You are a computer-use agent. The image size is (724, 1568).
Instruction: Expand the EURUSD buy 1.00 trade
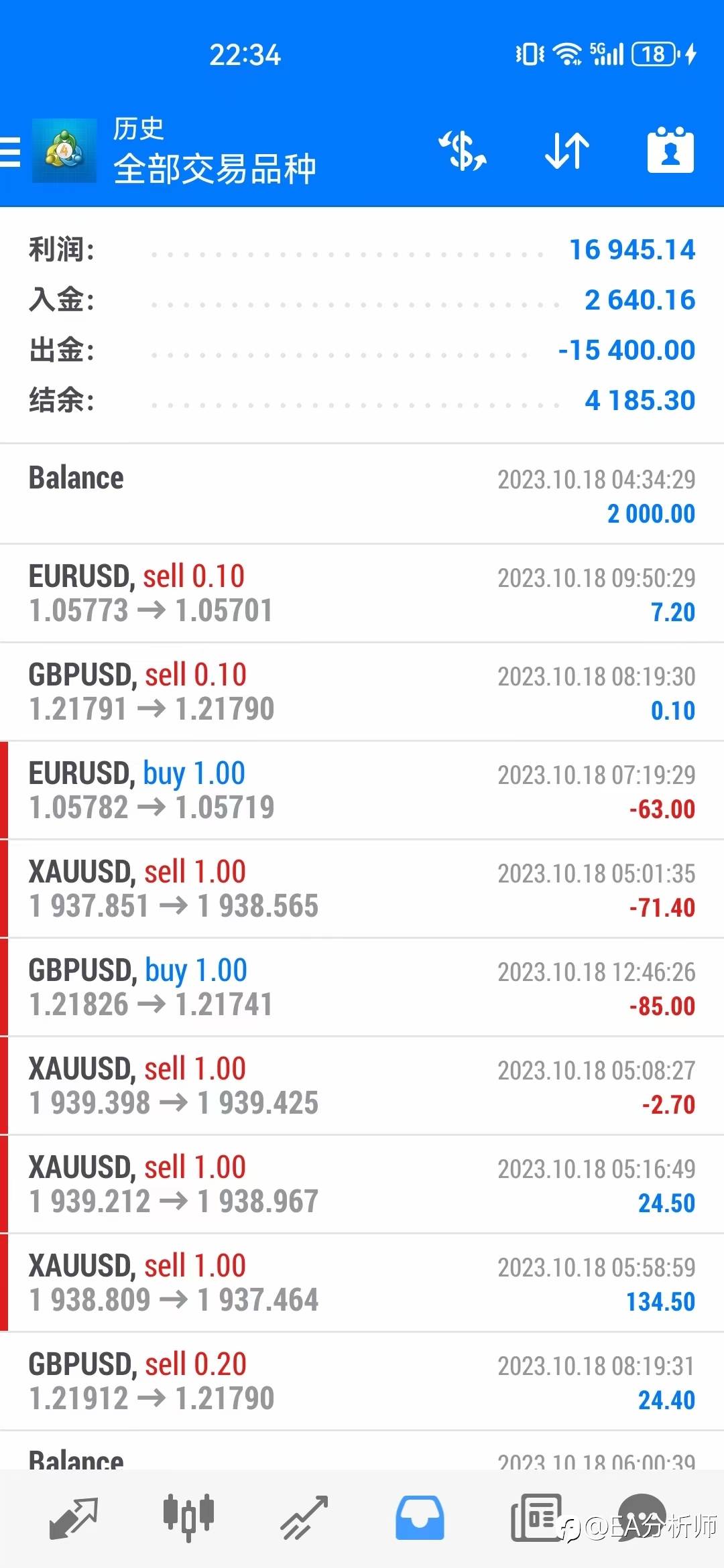click(x=362, y=790)
